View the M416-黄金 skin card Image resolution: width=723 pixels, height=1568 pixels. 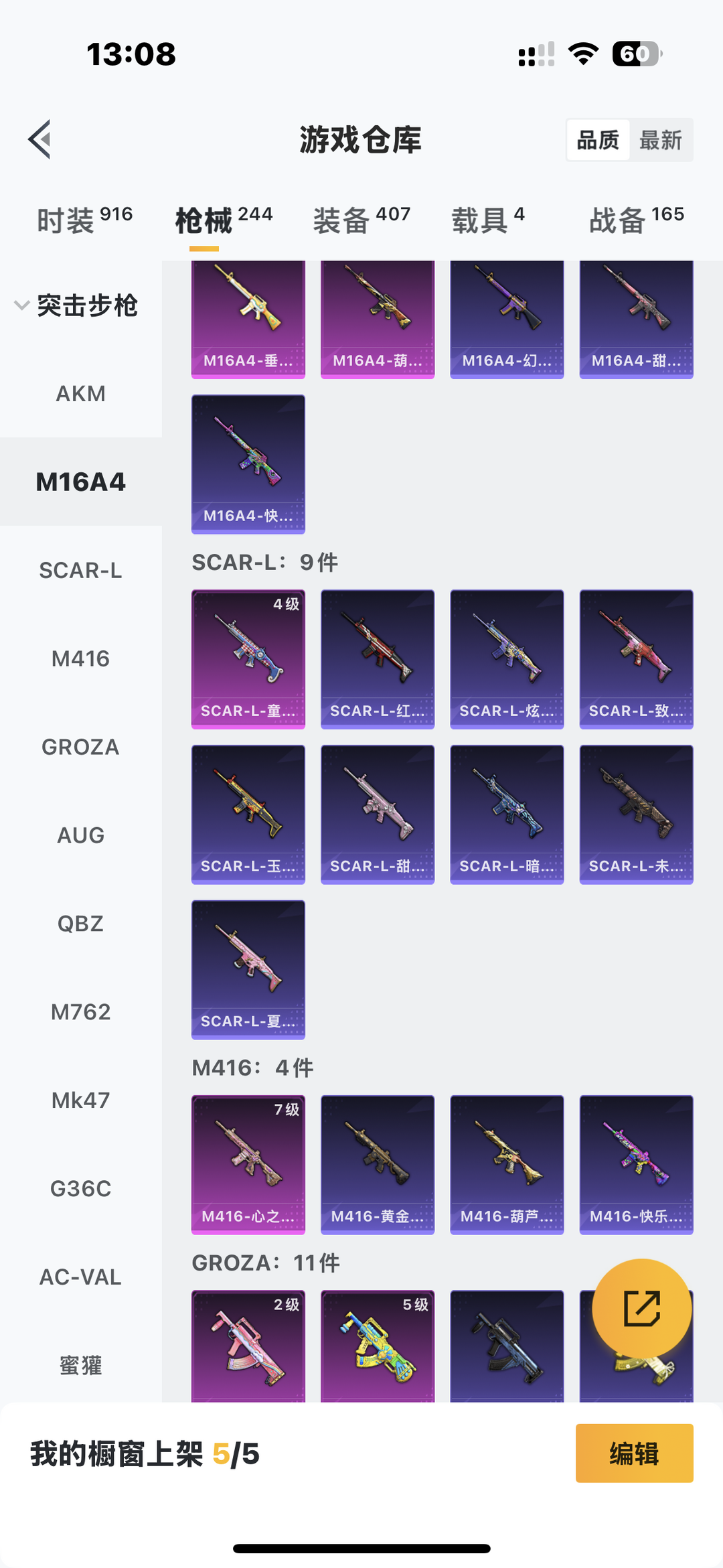pyautogui.click(x=378, y=1165)
